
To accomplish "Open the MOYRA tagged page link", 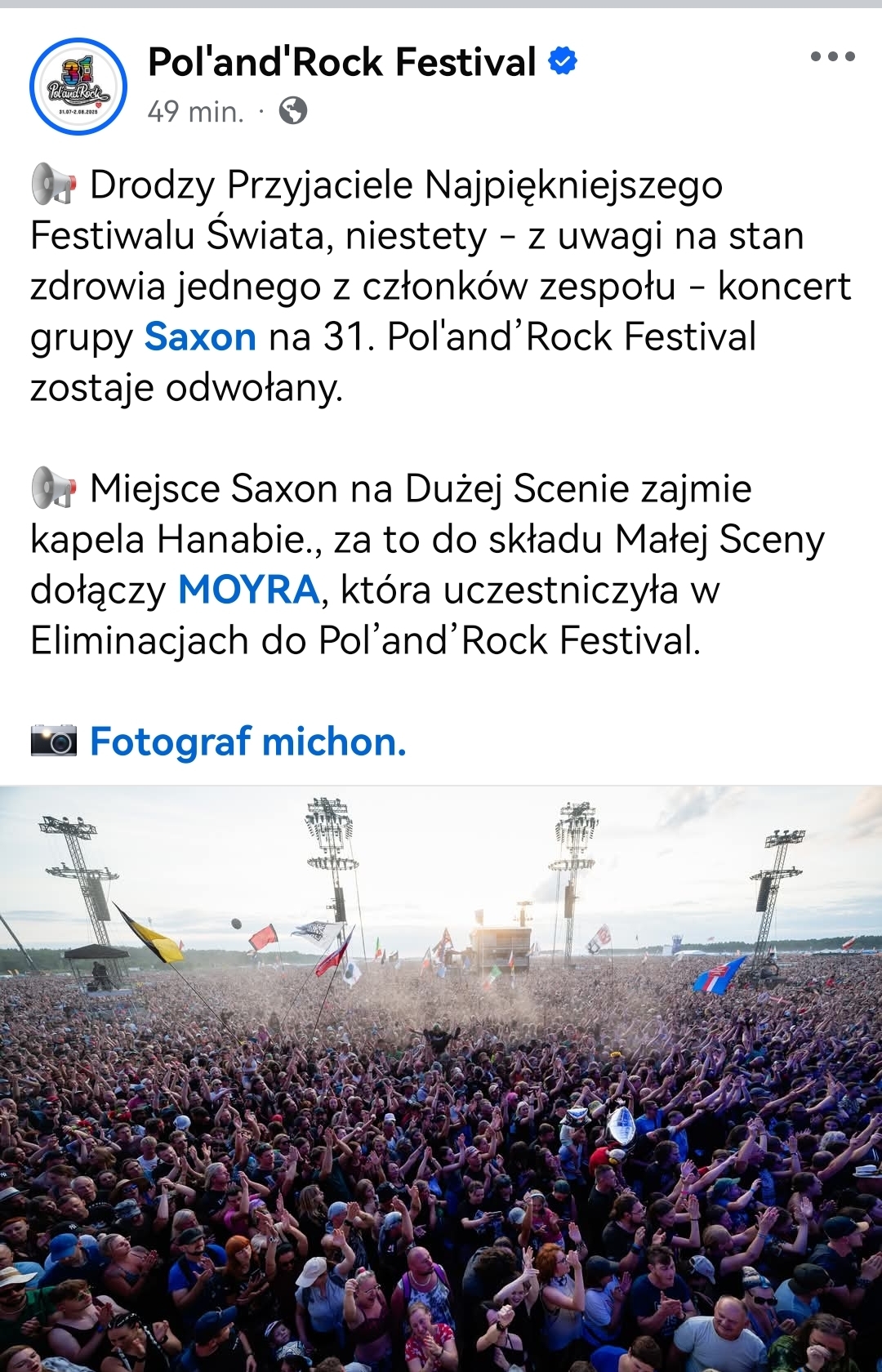I will (x=248, y=590).
